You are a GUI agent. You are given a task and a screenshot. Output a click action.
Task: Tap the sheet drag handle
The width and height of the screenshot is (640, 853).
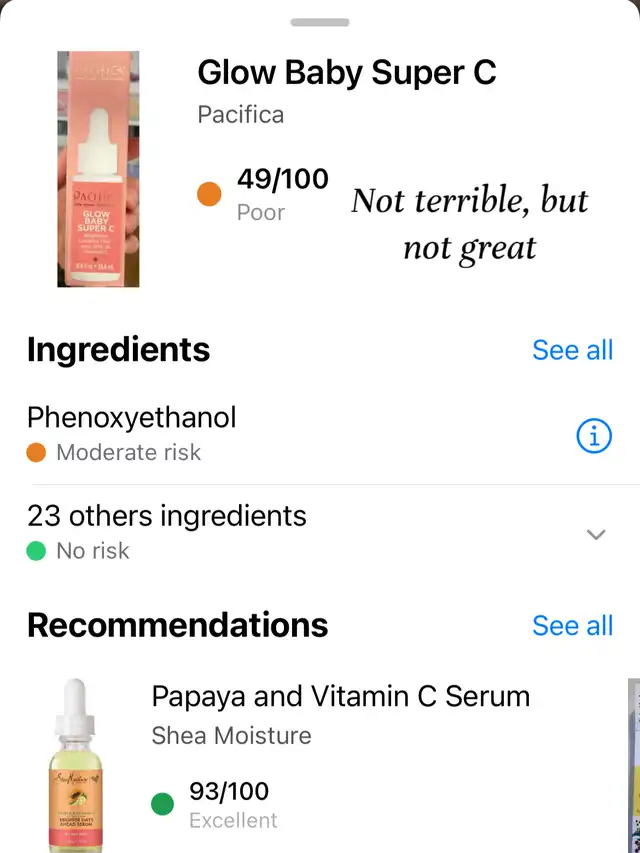[x=320, y=22]
